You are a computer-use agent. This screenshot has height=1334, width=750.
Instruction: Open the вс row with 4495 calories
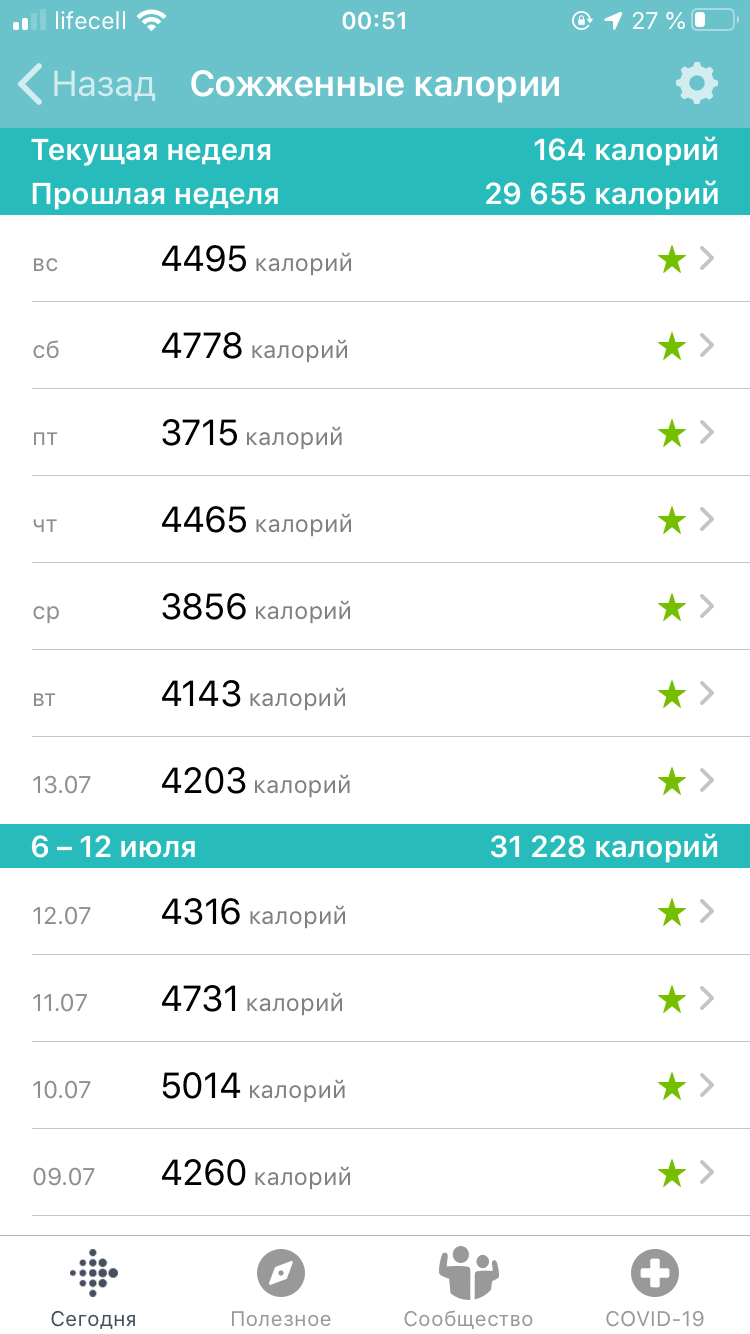(375, 260)
